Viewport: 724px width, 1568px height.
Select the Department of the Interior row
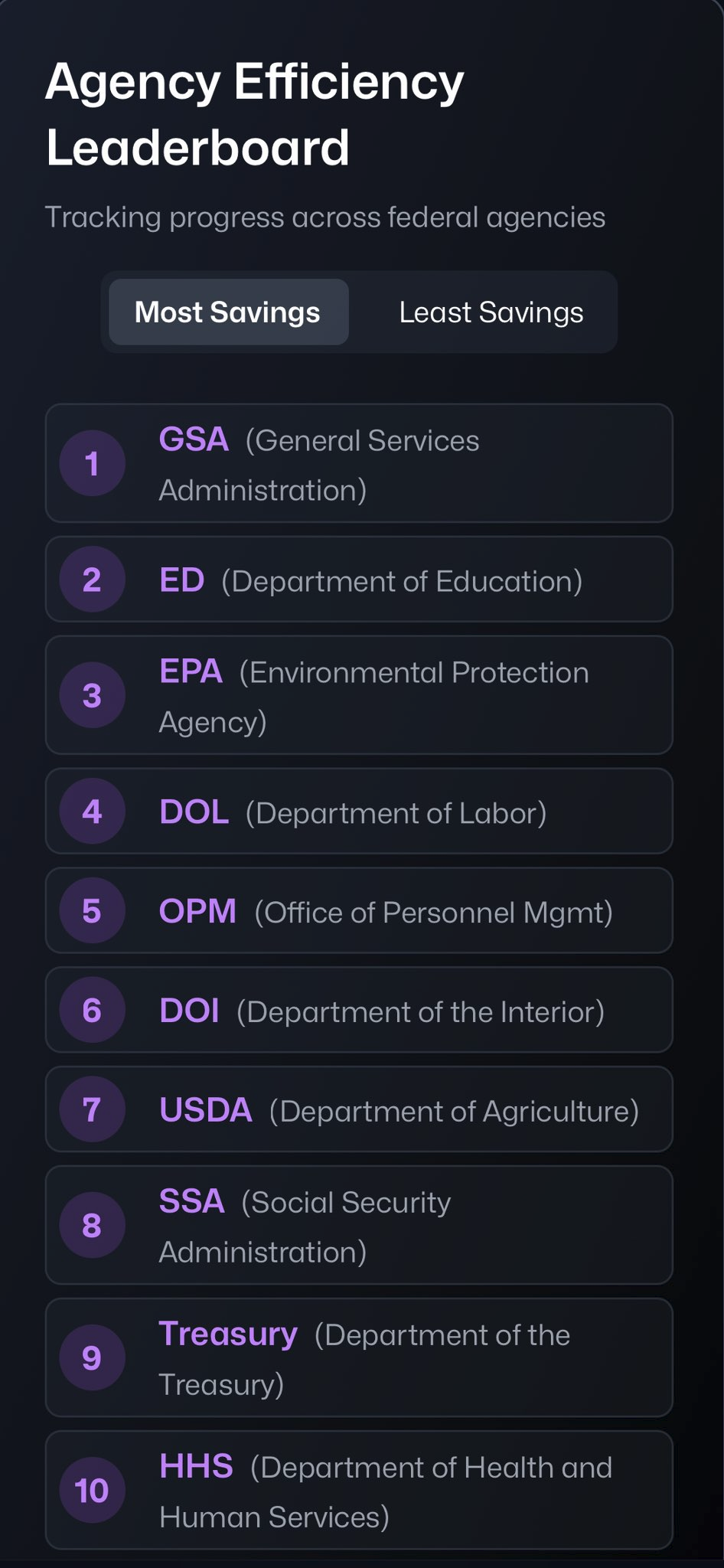coord(359,1010)
